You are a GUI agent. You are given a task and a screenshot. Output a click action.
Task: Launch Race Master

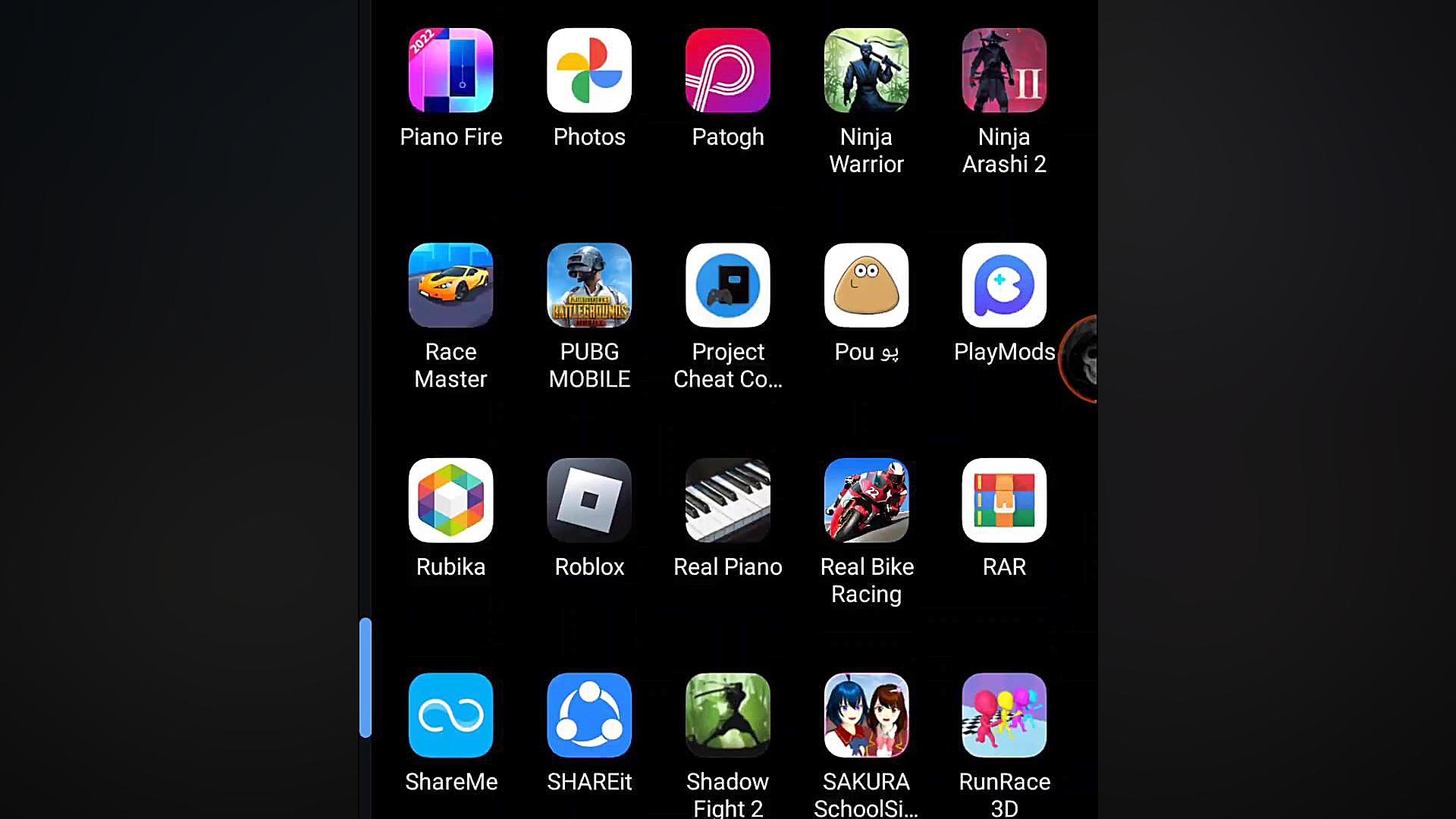click(450, 285)
